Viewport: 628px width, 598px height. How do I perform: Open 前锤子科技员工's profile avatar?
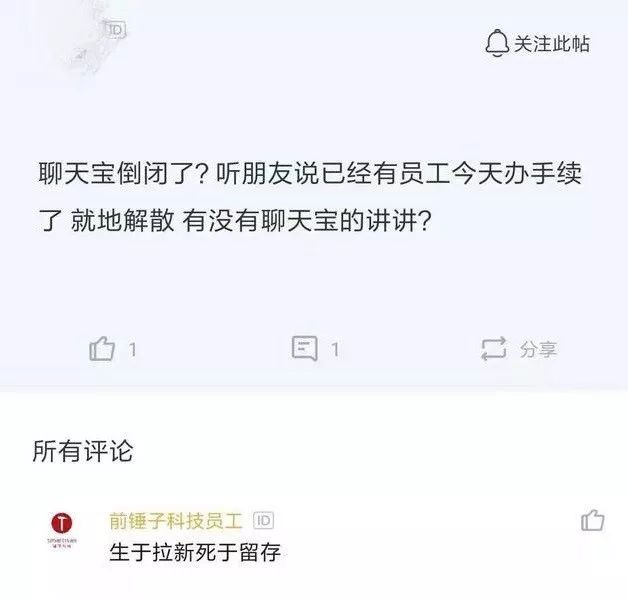pos(62,527)
